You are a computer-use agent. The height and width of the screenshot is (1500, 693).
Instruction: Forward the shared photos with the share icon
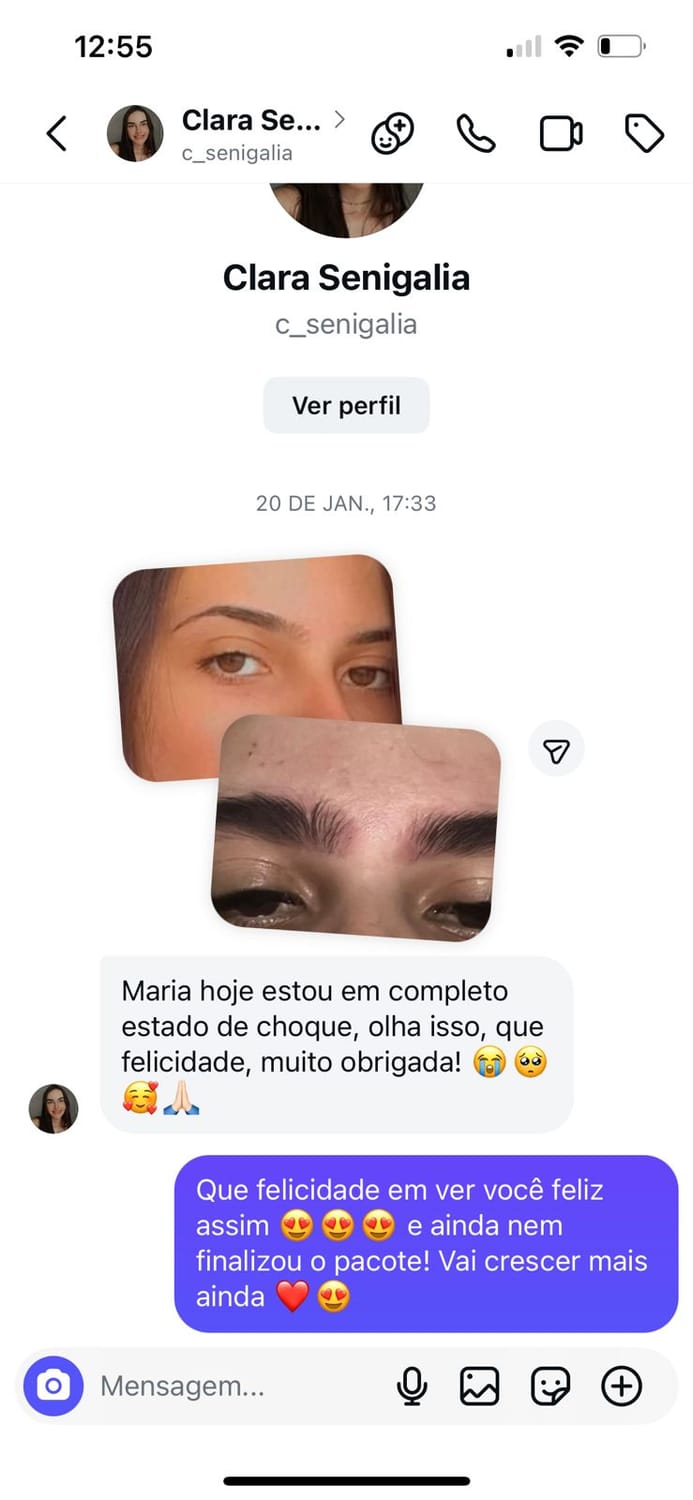(x=556, y=749)
